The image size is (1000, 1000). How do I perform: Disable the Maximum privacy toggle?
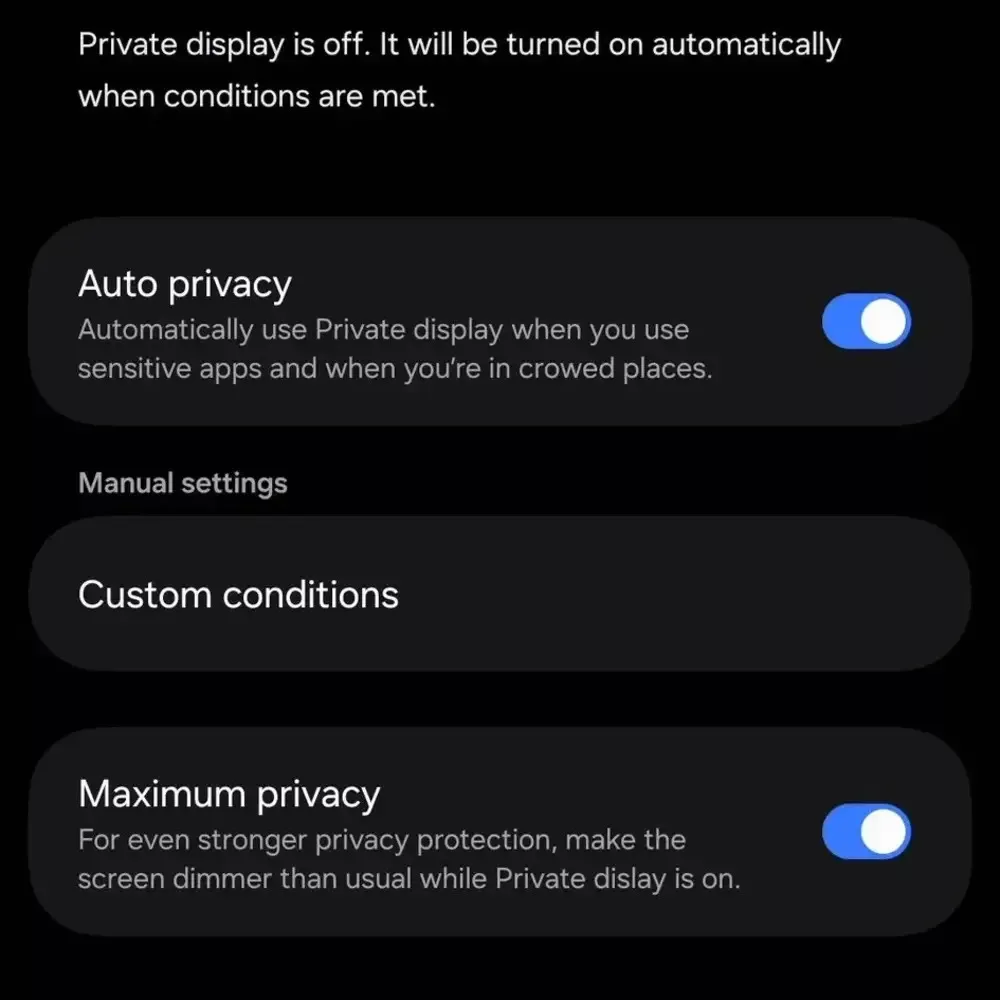tap(865, 834)
